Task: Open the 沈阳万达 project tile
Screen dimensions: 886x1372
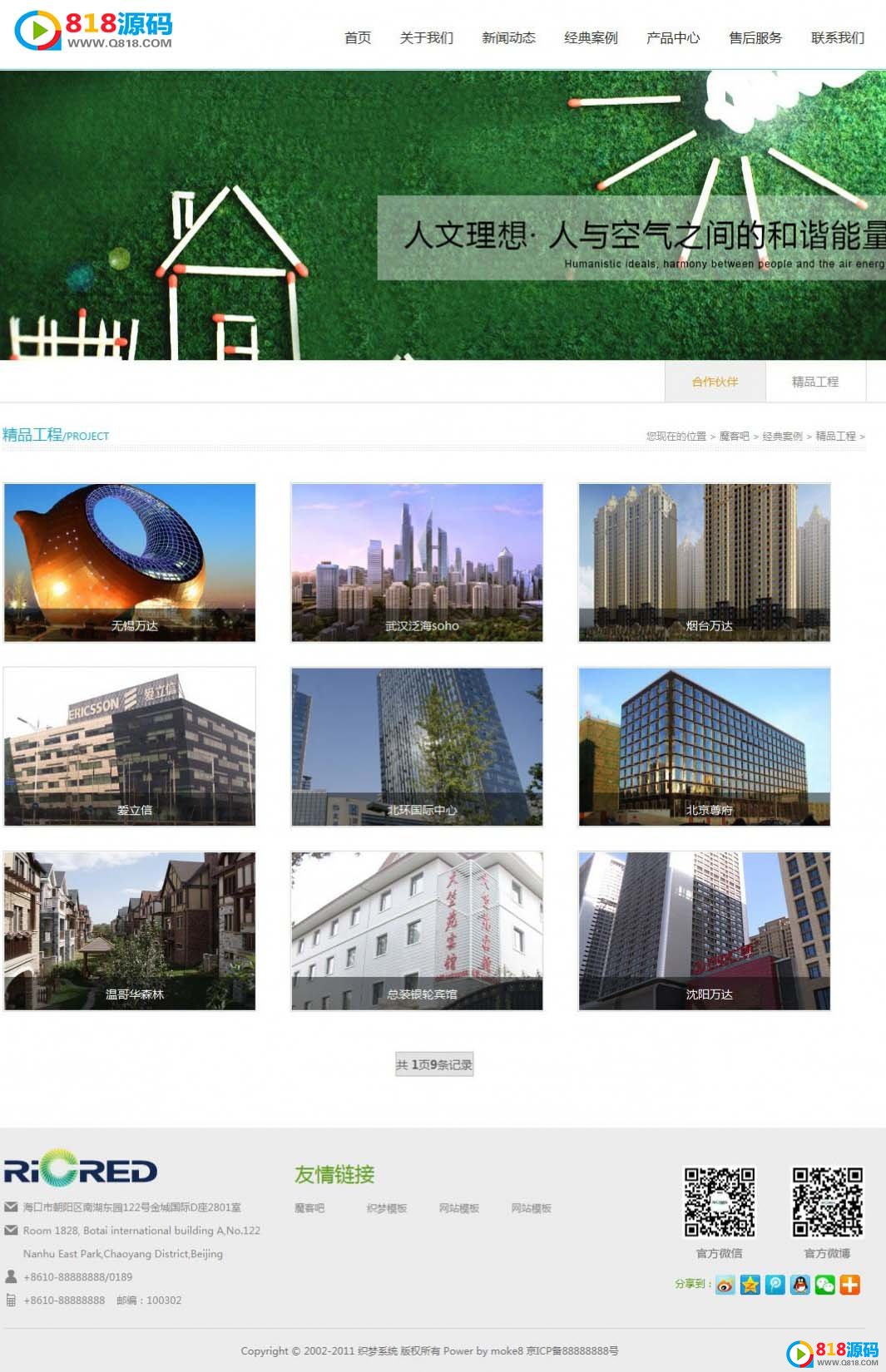Action: (705, 930)
